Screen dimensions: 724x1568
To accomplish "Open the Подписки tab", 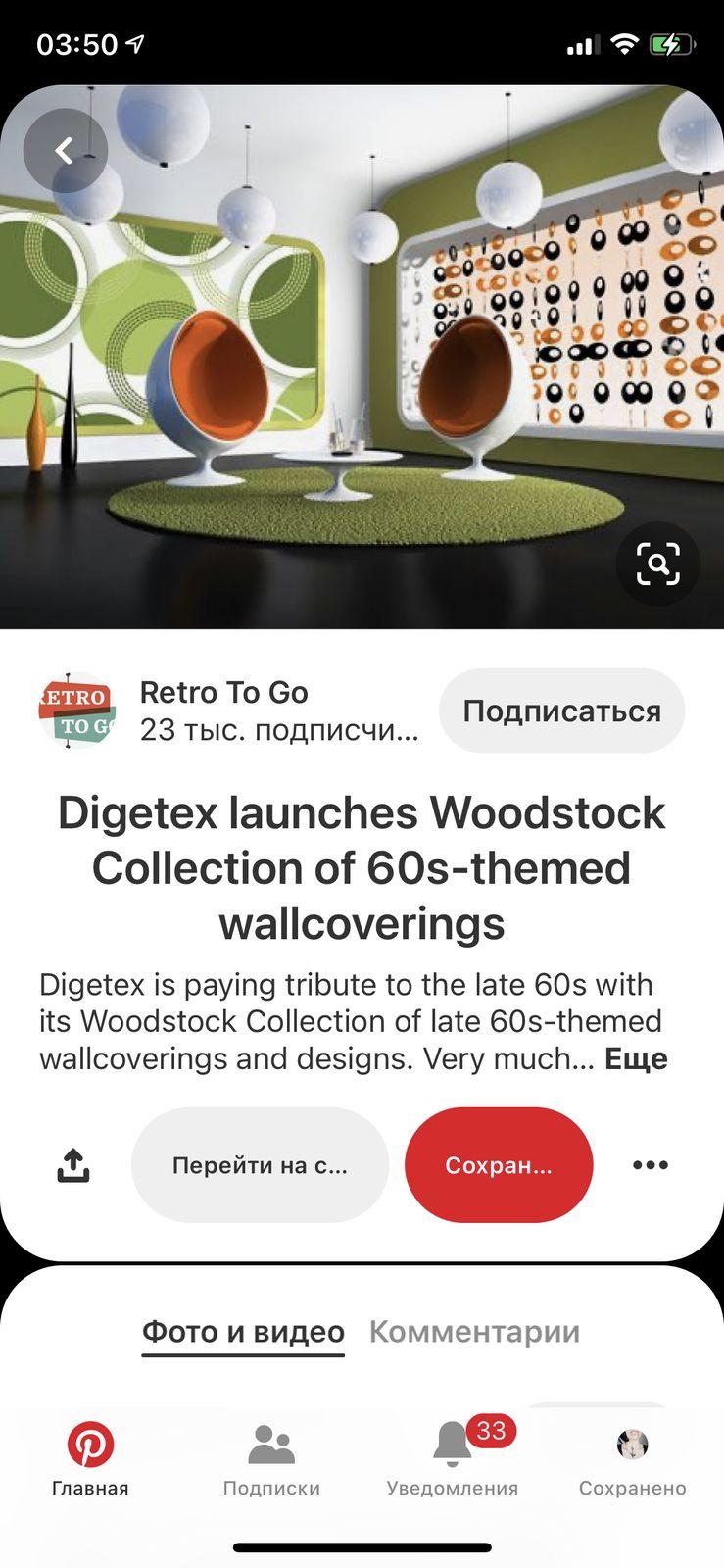I will (x=271, y=1459).
